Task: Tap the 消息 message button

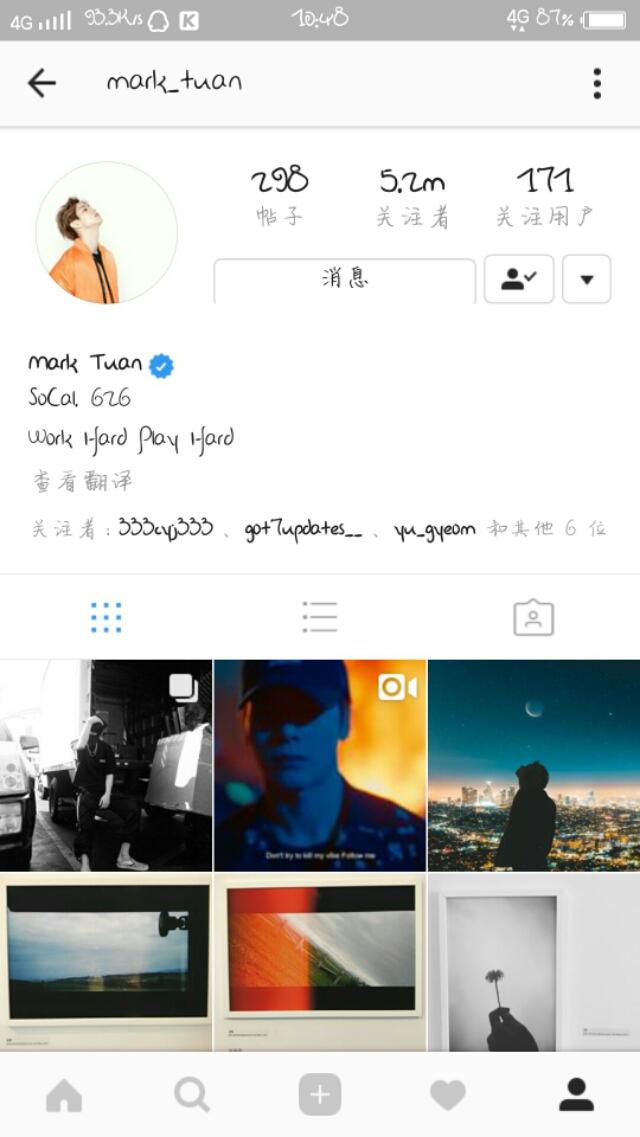Action: point(345,279)
